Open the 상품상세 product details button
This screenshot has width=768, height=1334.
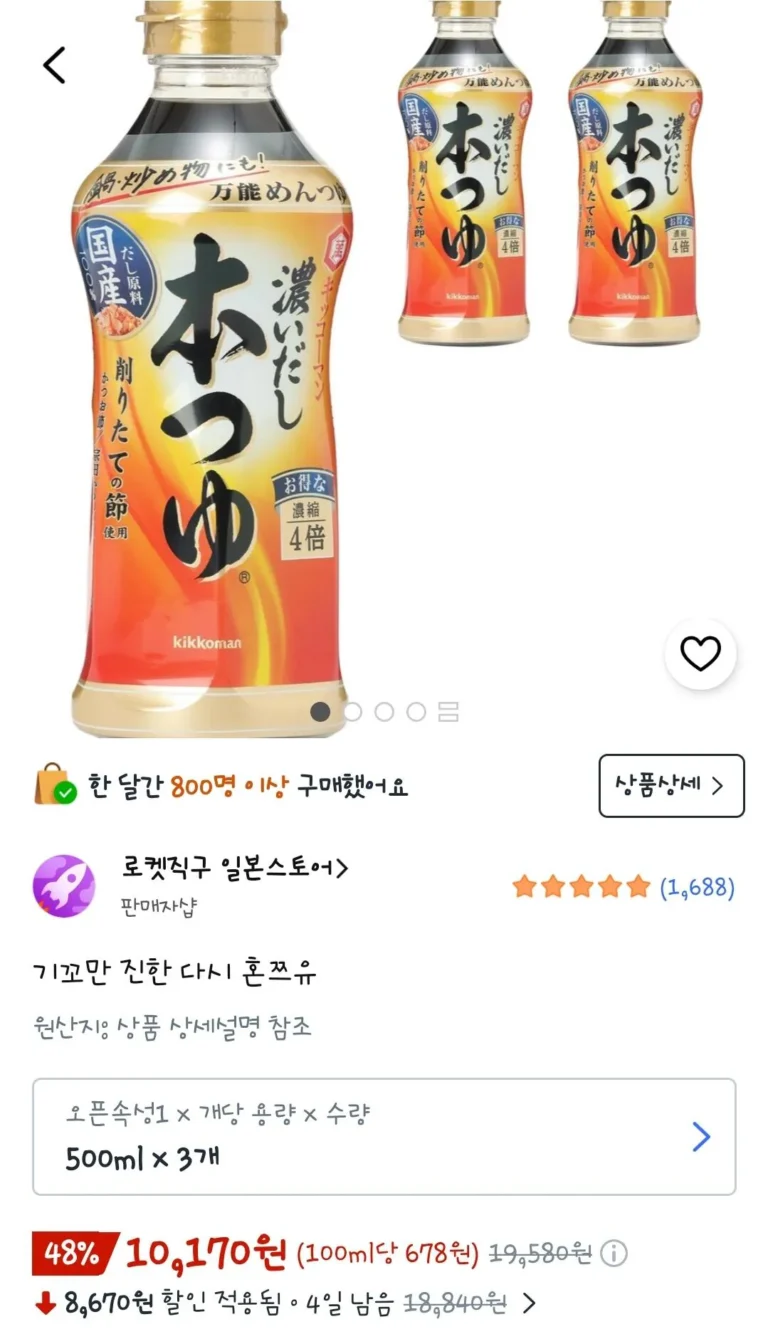tap(672, 785)
